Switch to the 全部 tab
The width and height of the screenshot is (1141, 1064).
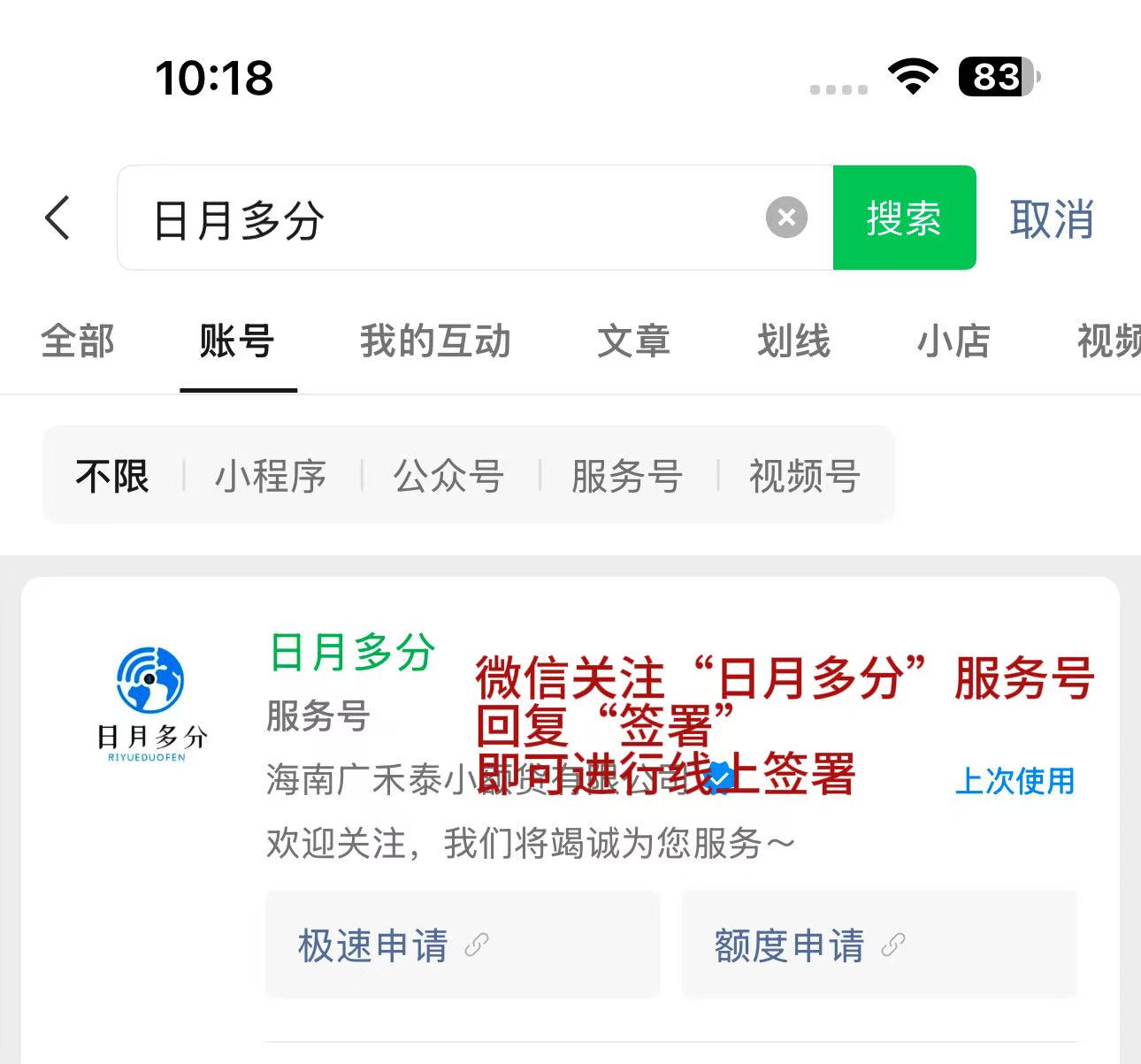point(78,341)
